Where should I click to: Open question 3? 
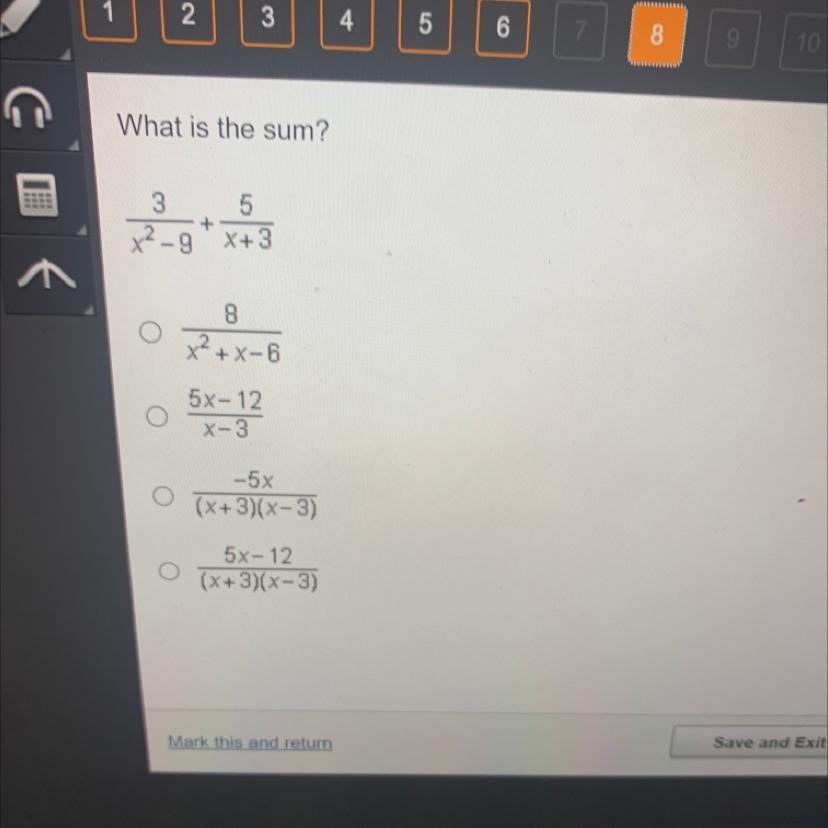(267, 19)
